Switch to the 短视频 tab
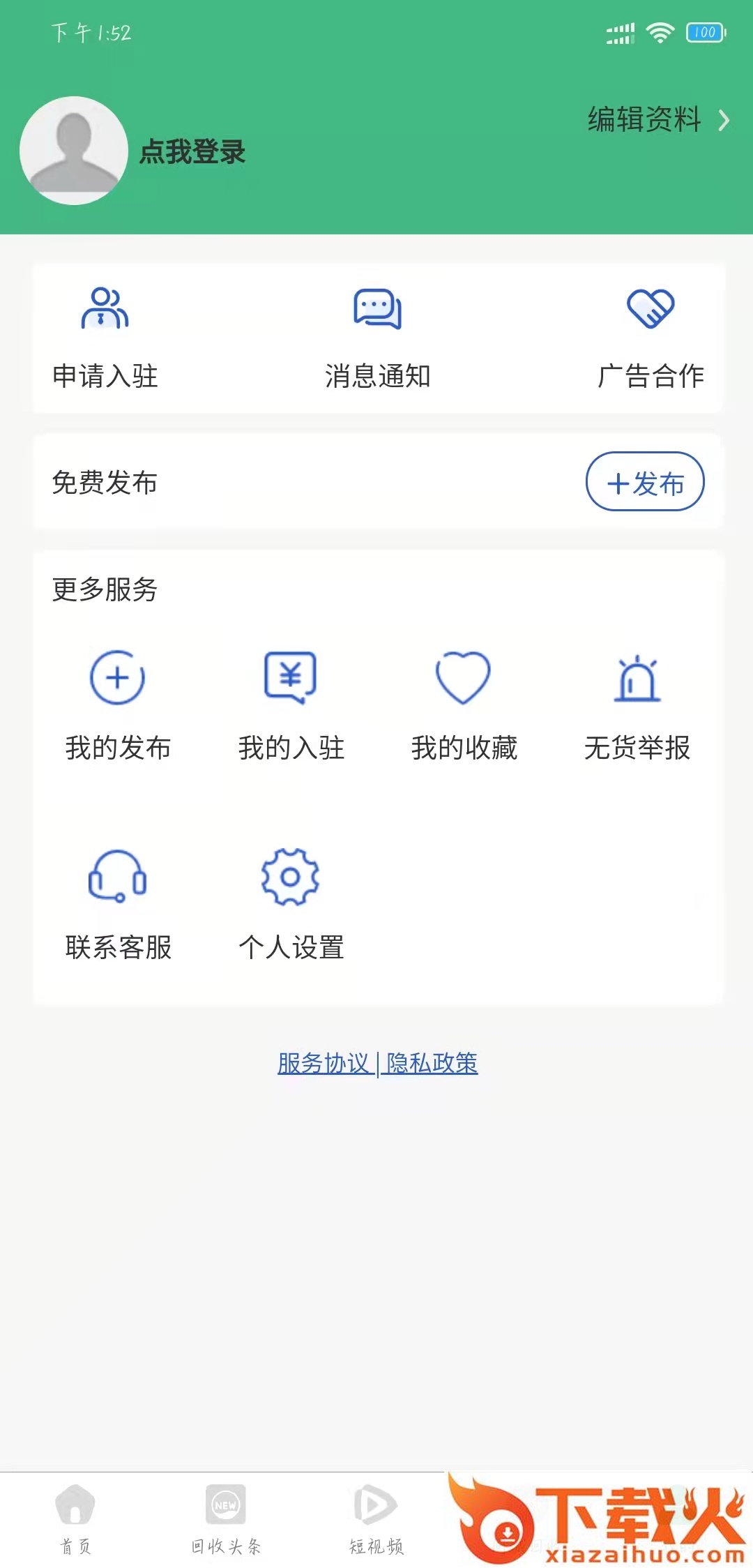Screen dimensions: 753x1568 (x=376, y=1521)
